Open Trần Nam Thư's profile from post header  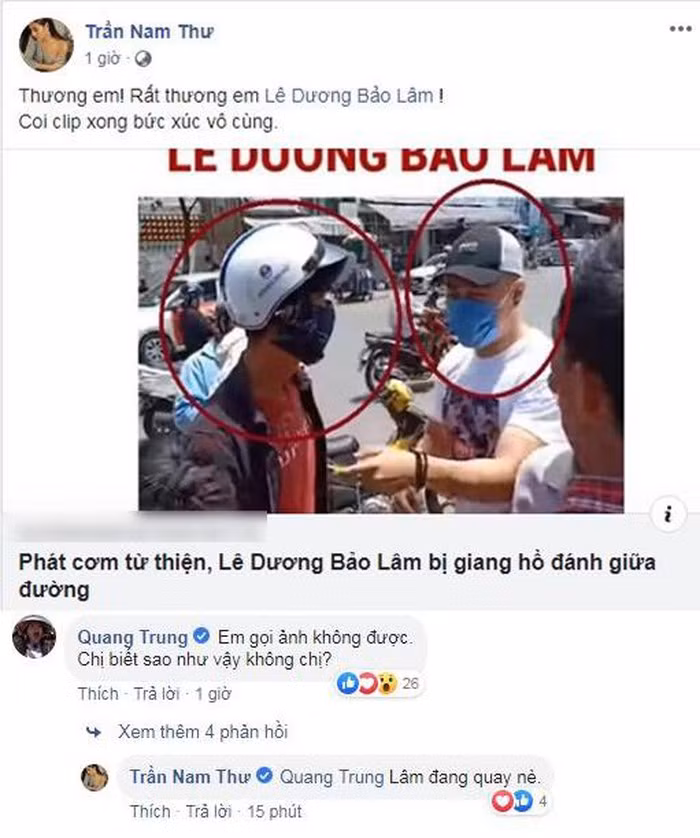(148, 32)
